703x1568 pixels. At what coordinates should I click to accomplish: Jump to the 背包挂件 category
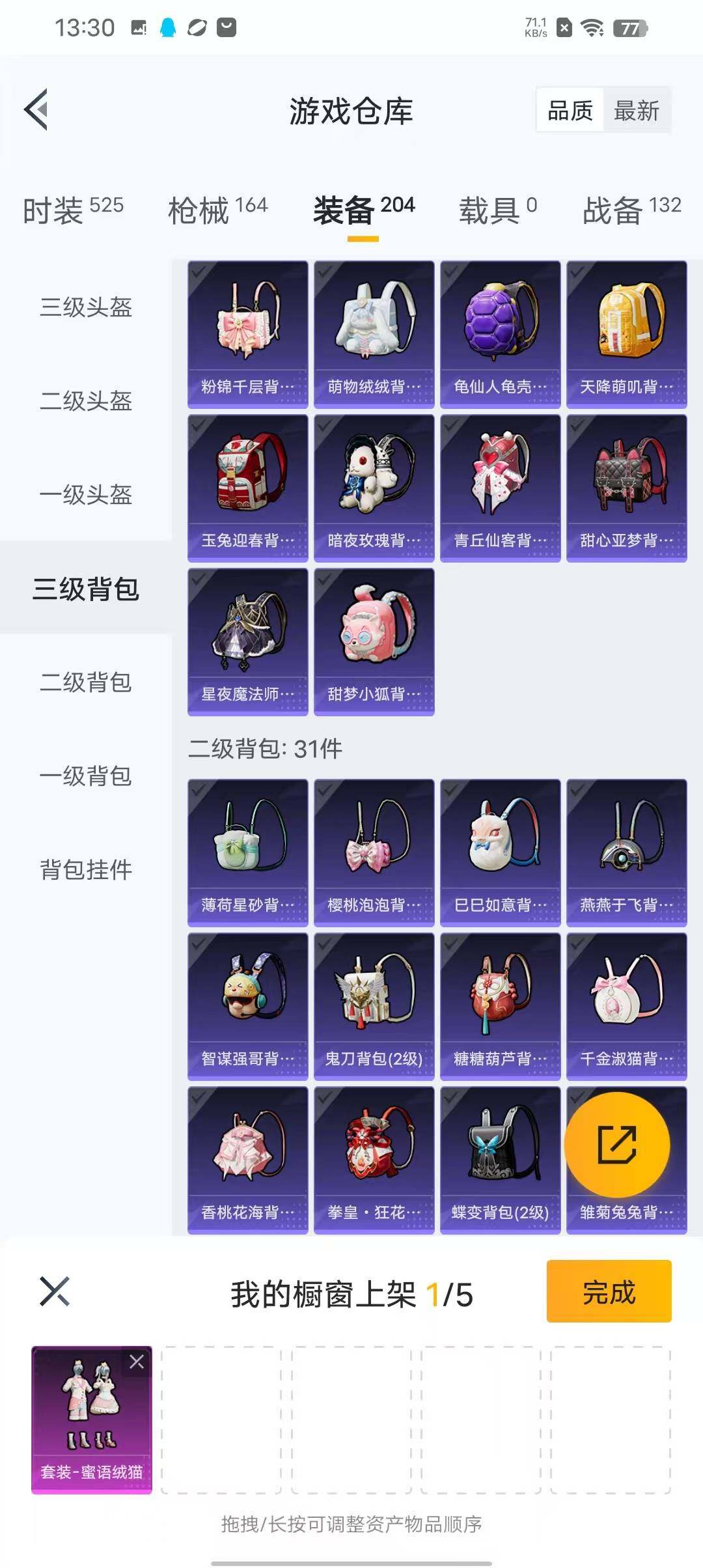click(86, 870)
